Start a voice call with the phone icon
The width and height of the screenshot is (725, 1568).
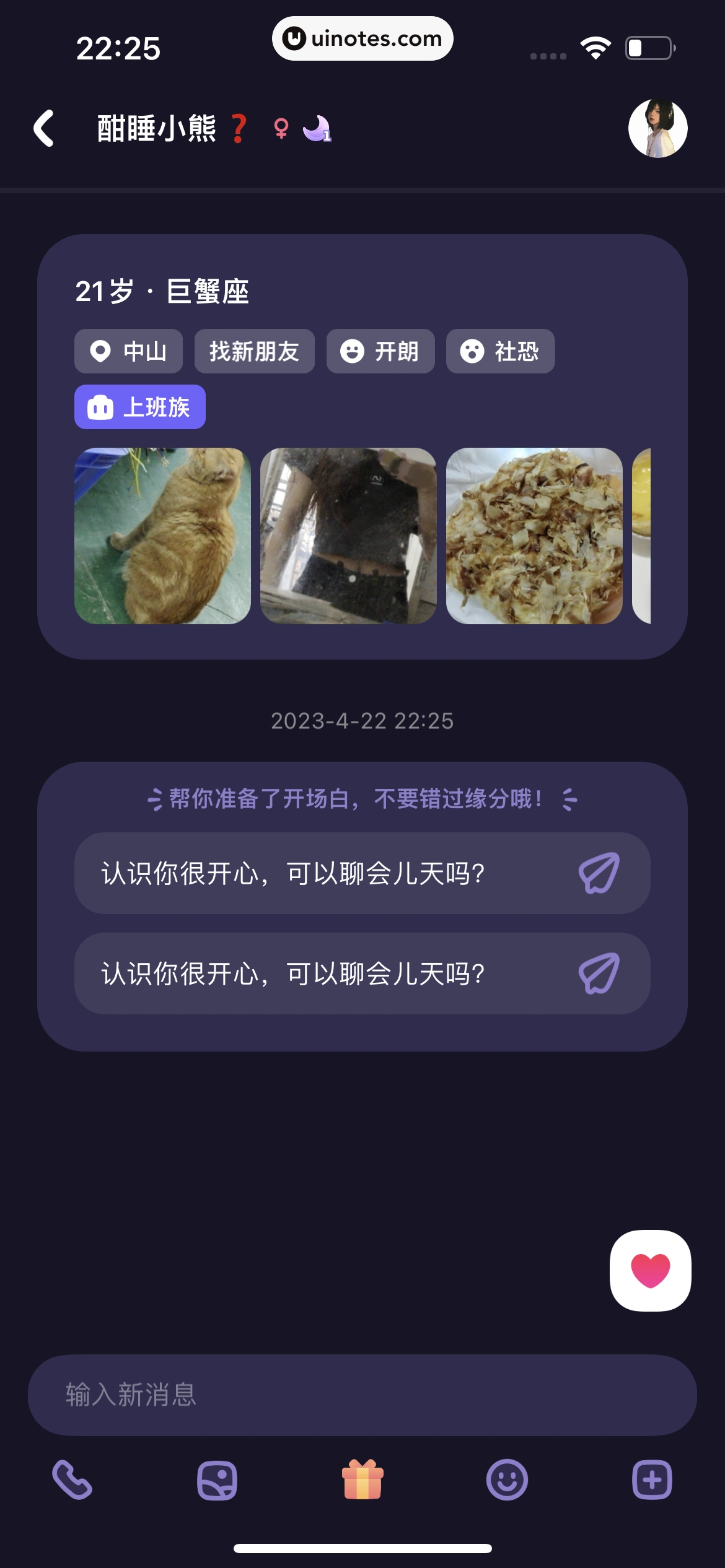72,1480
